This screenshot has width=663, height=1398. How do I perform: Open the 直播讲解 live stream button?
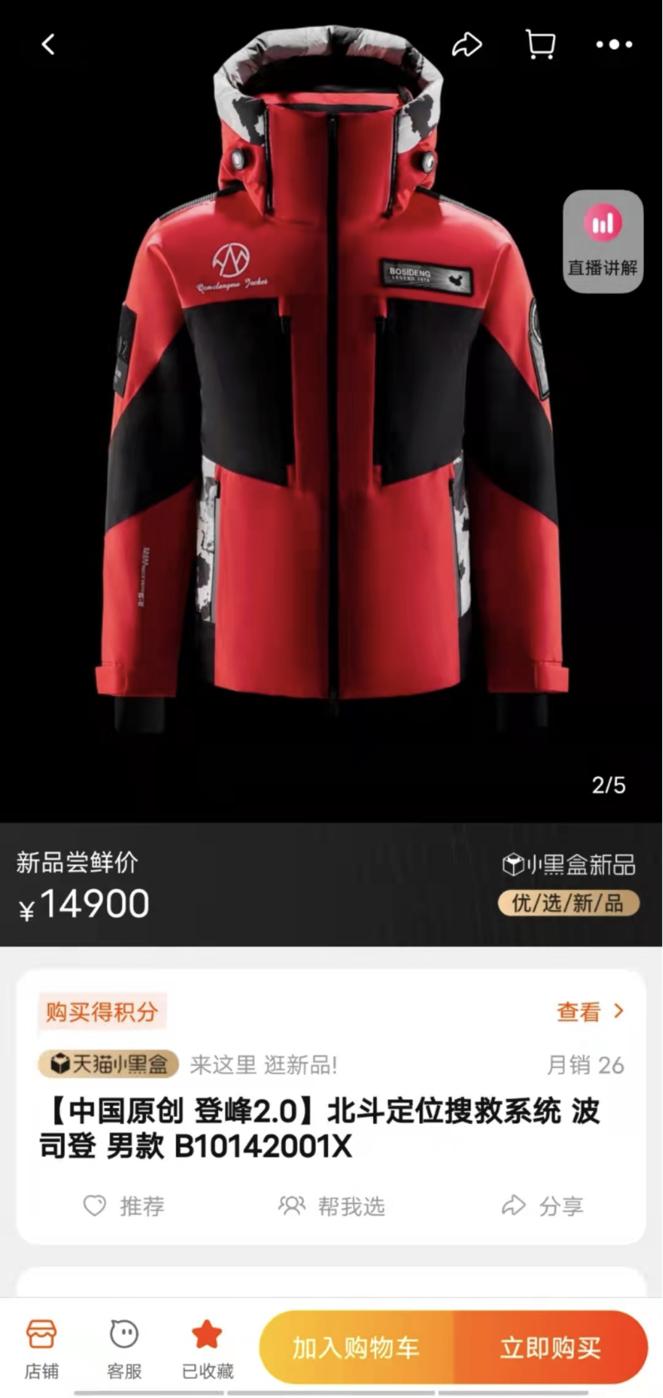pyautogui.click(x=602, y=241)
